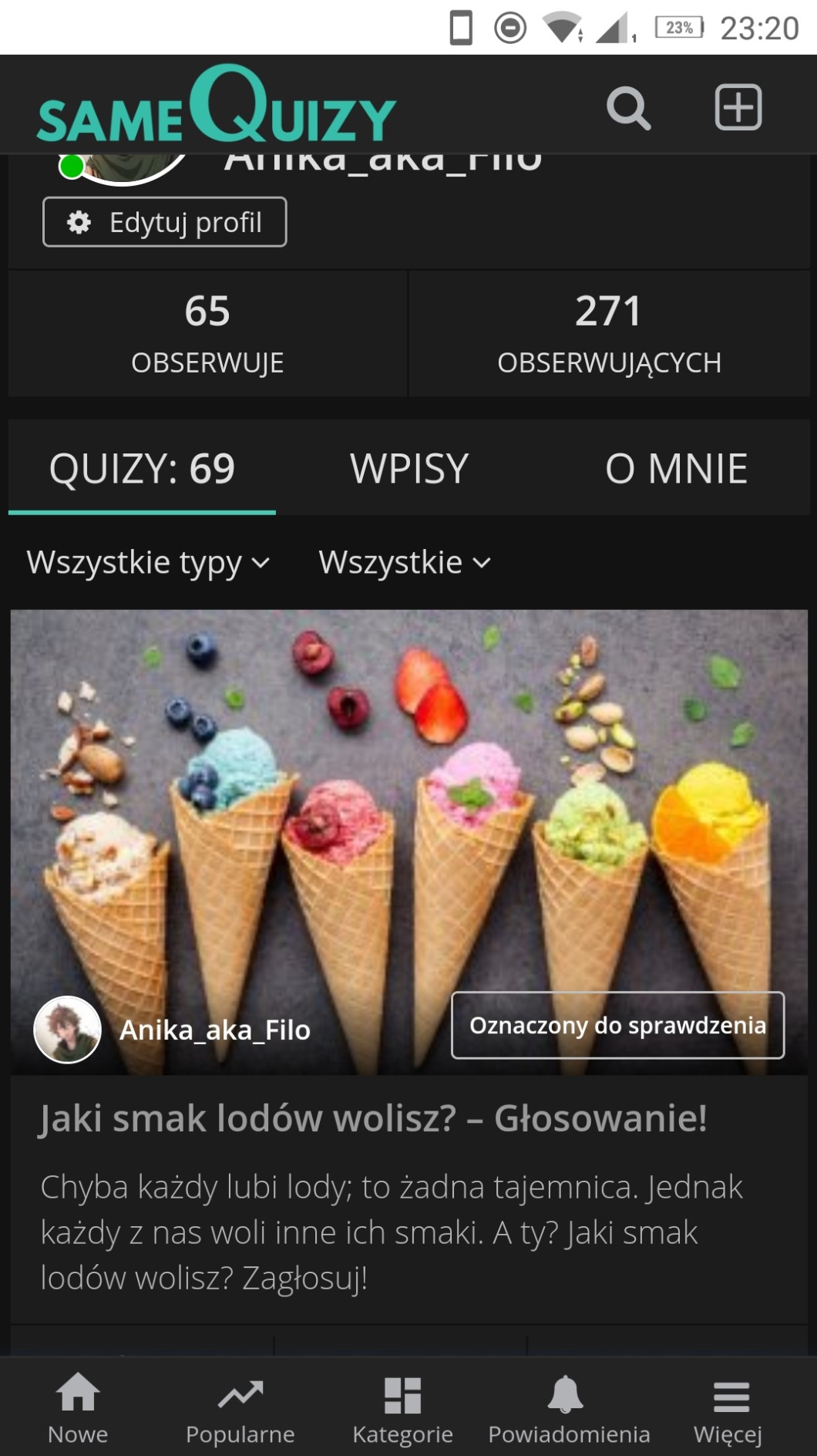Select the Quizy: 69 tab
This screenshot has height=1456, width=817.
pos(143,469)
